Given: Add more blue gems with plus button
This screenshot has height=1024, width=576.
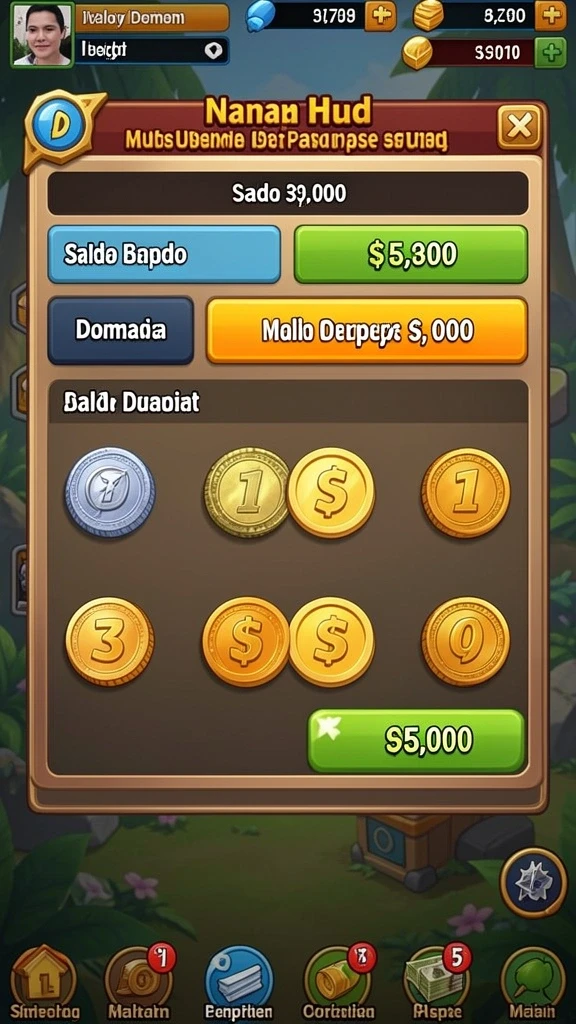Looking at the screenshot, I should 380,15.
